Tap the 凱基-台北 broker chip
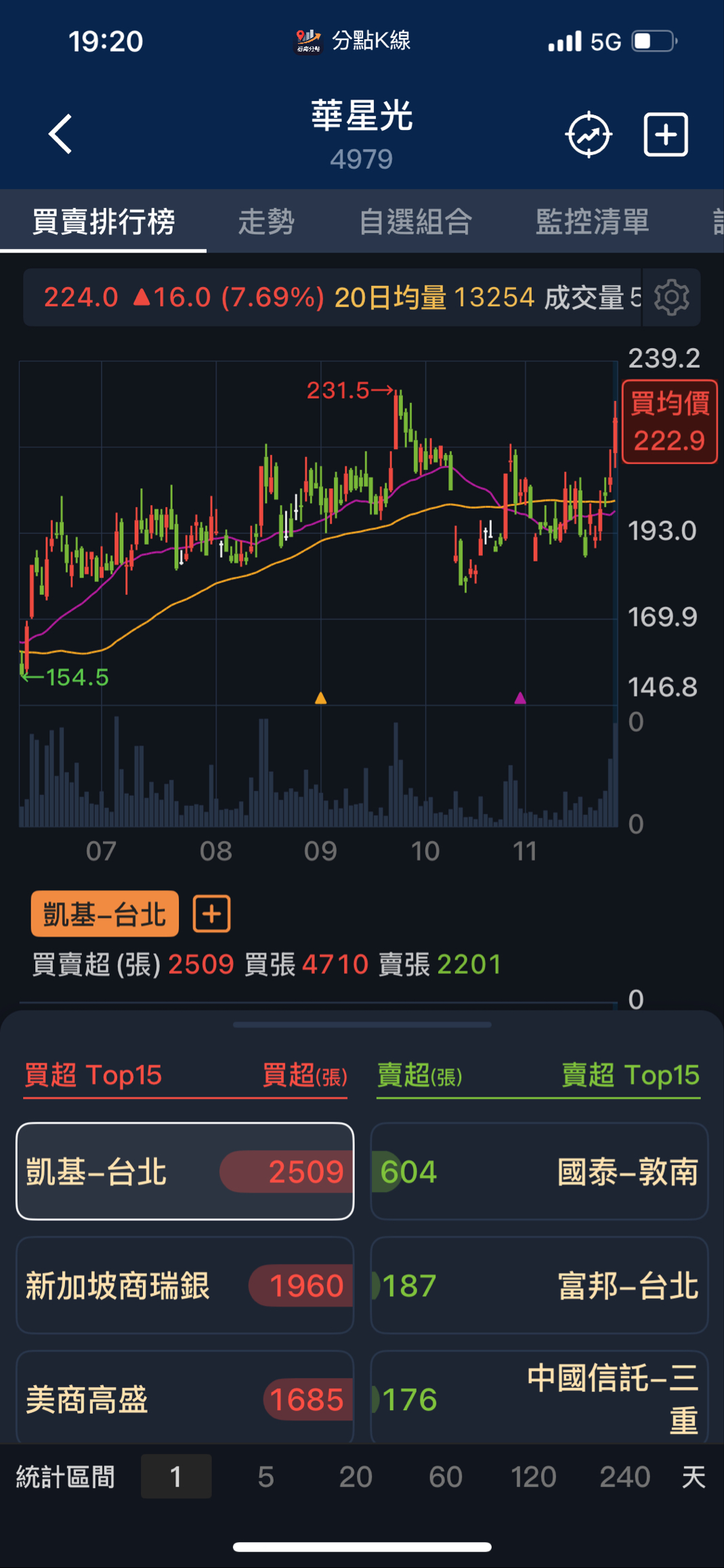Viewport: 724px width, 1568px height. coord(105,914)
